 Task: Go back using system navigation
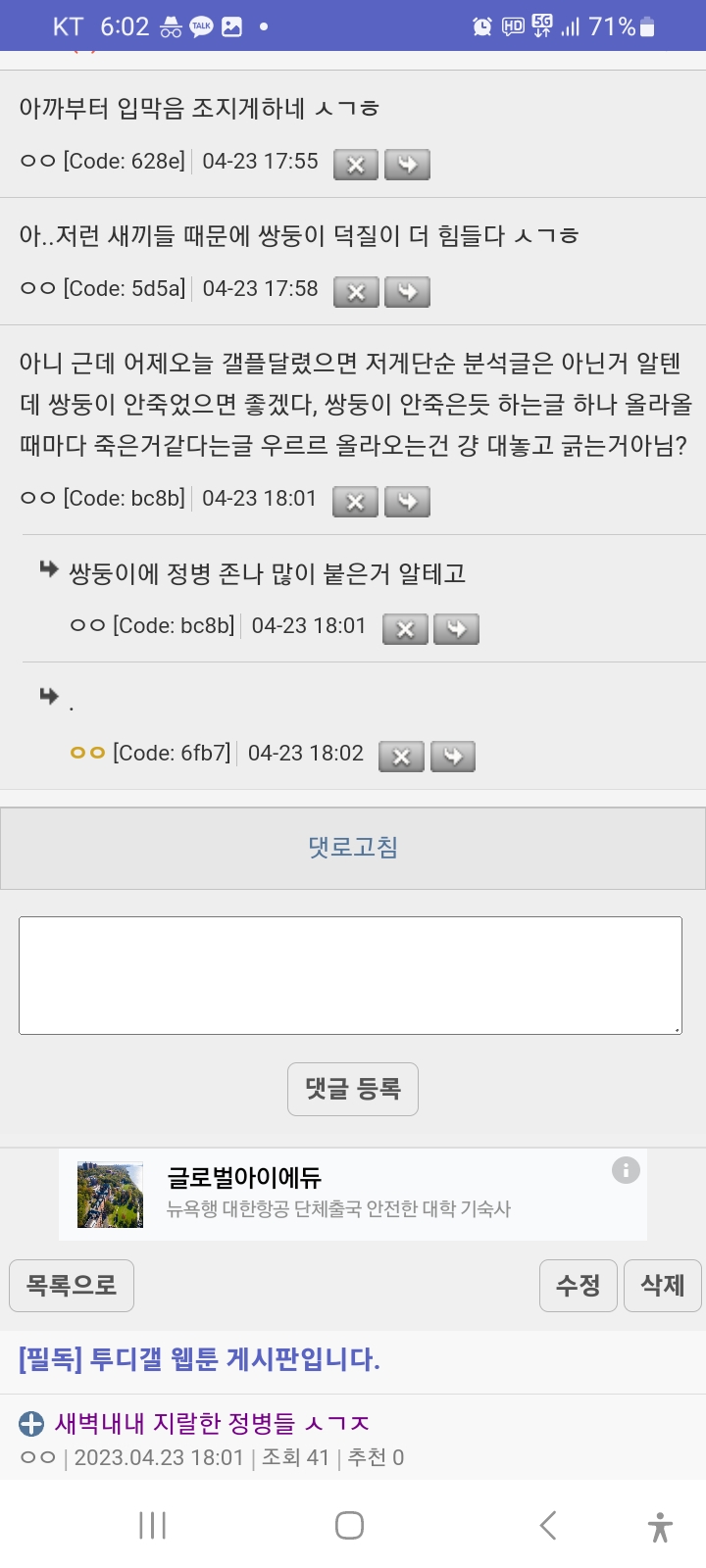point(548,1525)
